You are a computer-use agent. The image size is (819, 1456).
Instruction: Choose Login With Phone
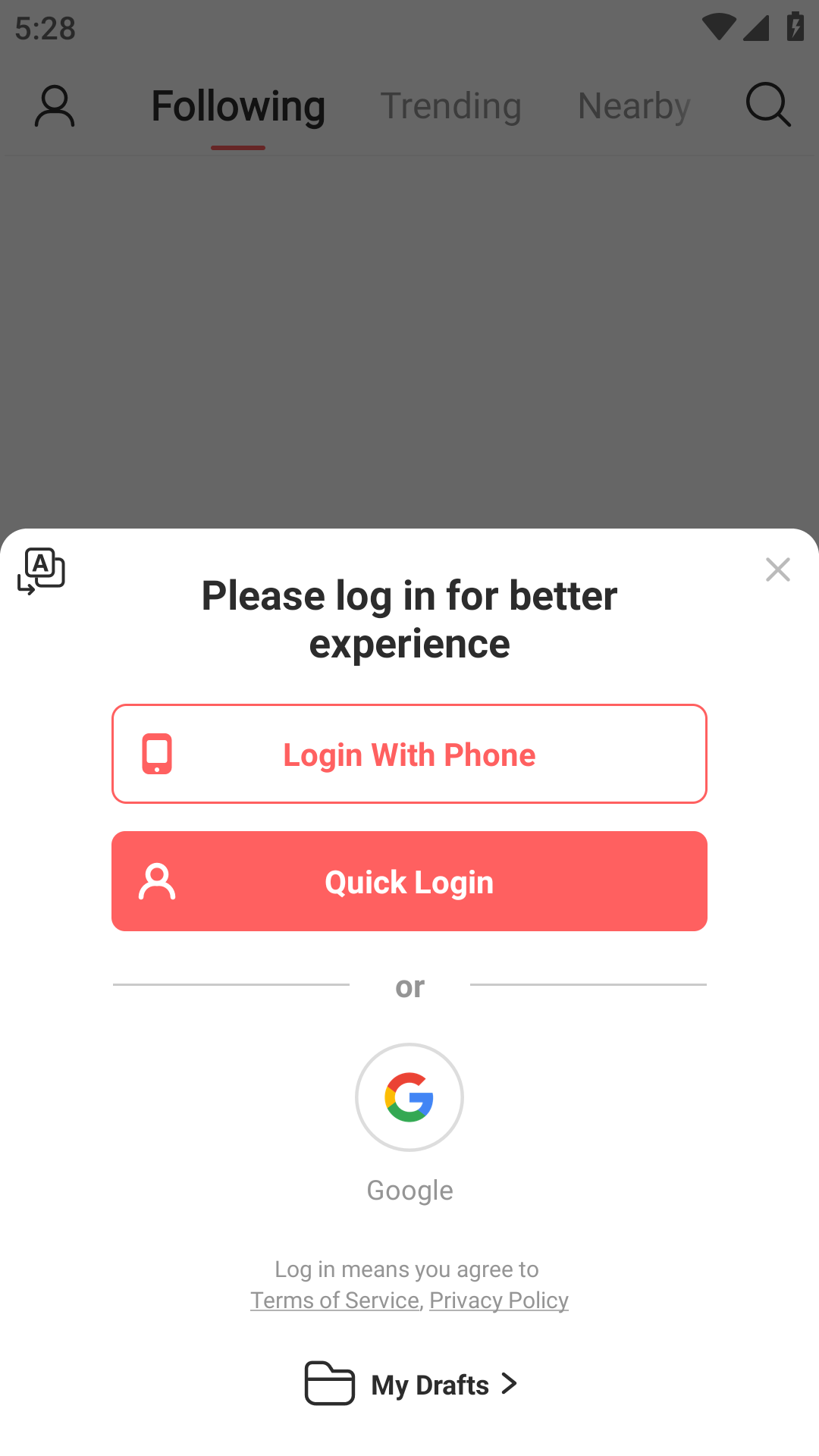pos(409,754)
